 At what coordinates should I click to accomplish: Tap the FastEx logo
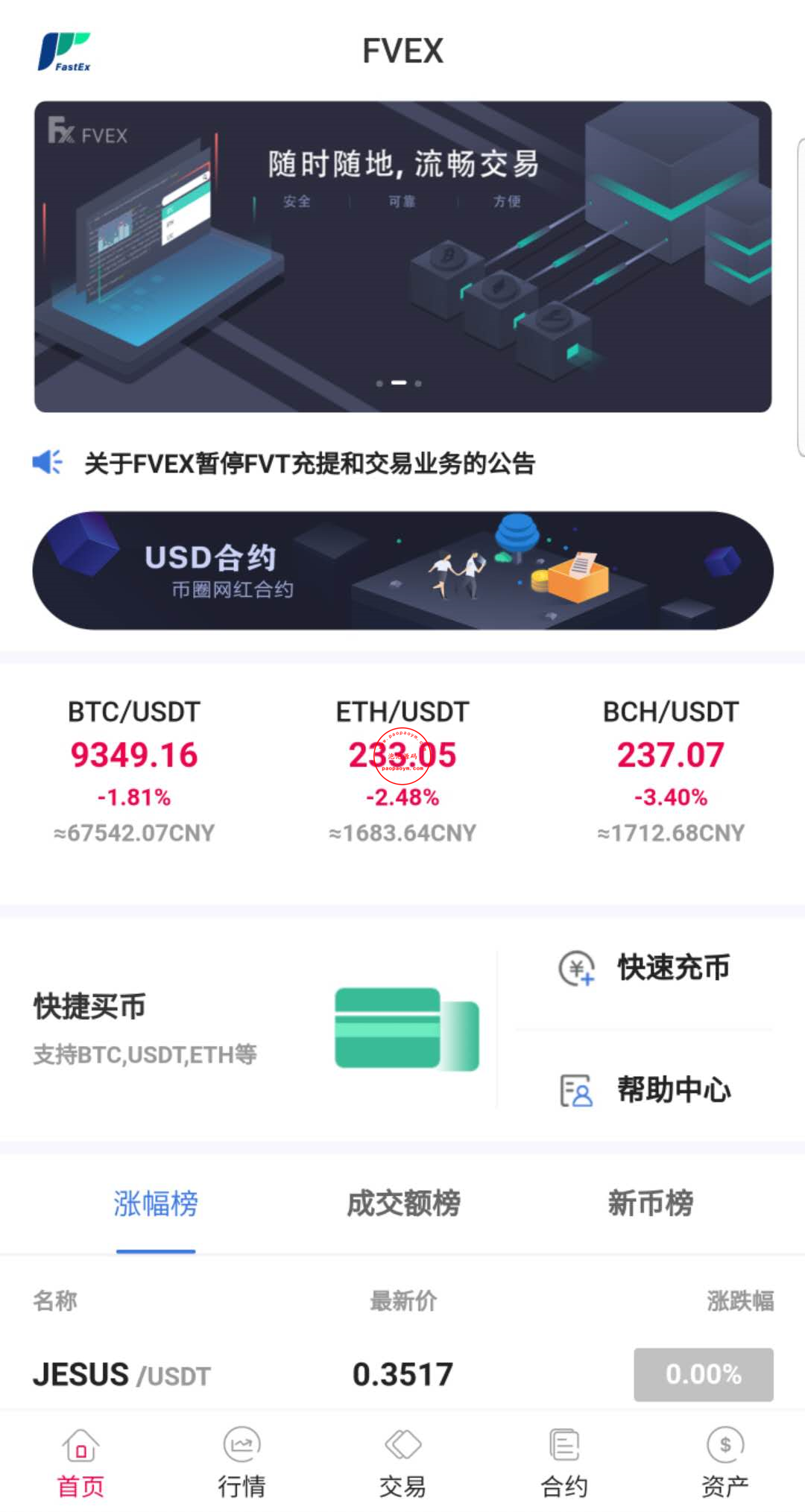tap(66, 51)
